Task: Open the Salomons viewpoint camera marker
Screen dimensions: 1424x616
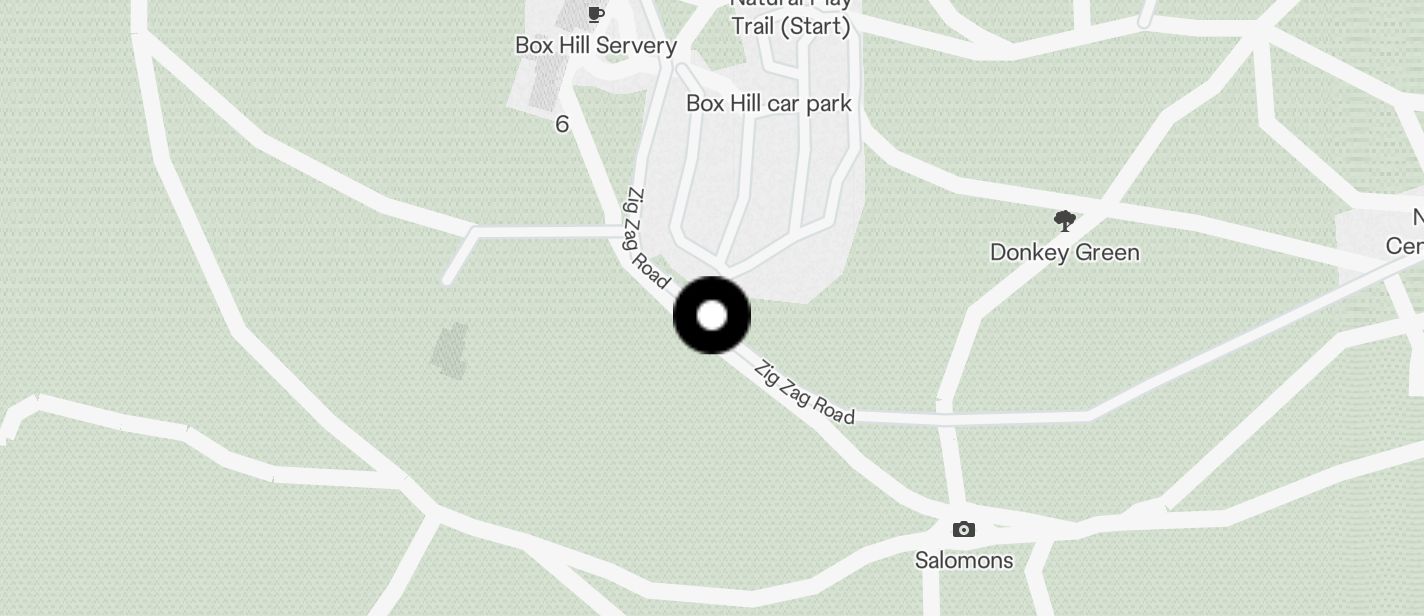Action: (963, 530)
